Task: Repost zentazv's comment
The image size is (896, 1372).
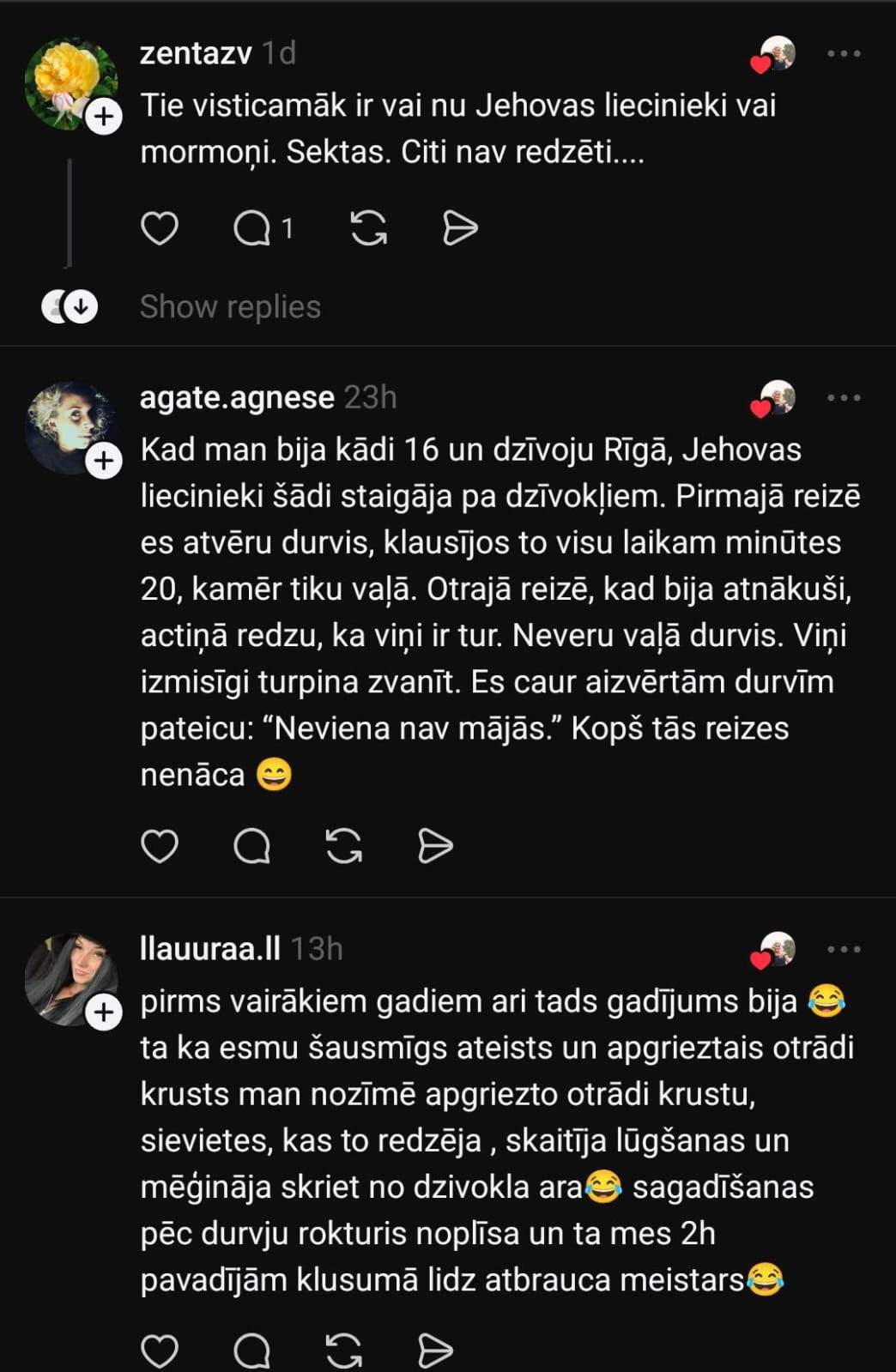Action: click(x=369, y=228)
